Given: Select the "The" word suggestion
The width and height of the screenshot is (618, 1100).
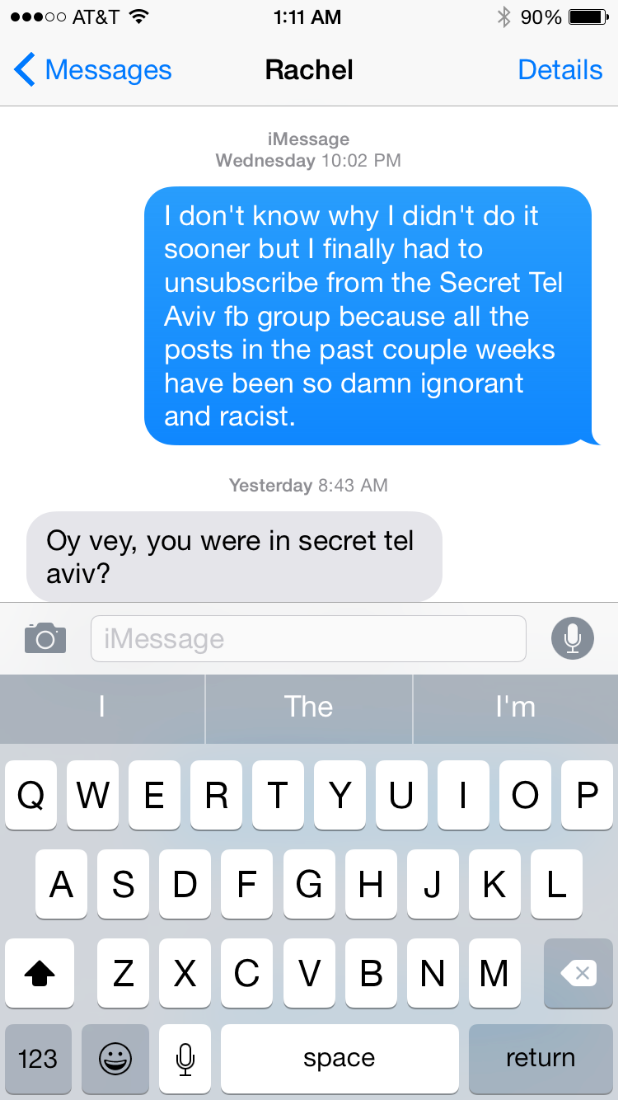Looking at the screenshot, I should [308, 707].
